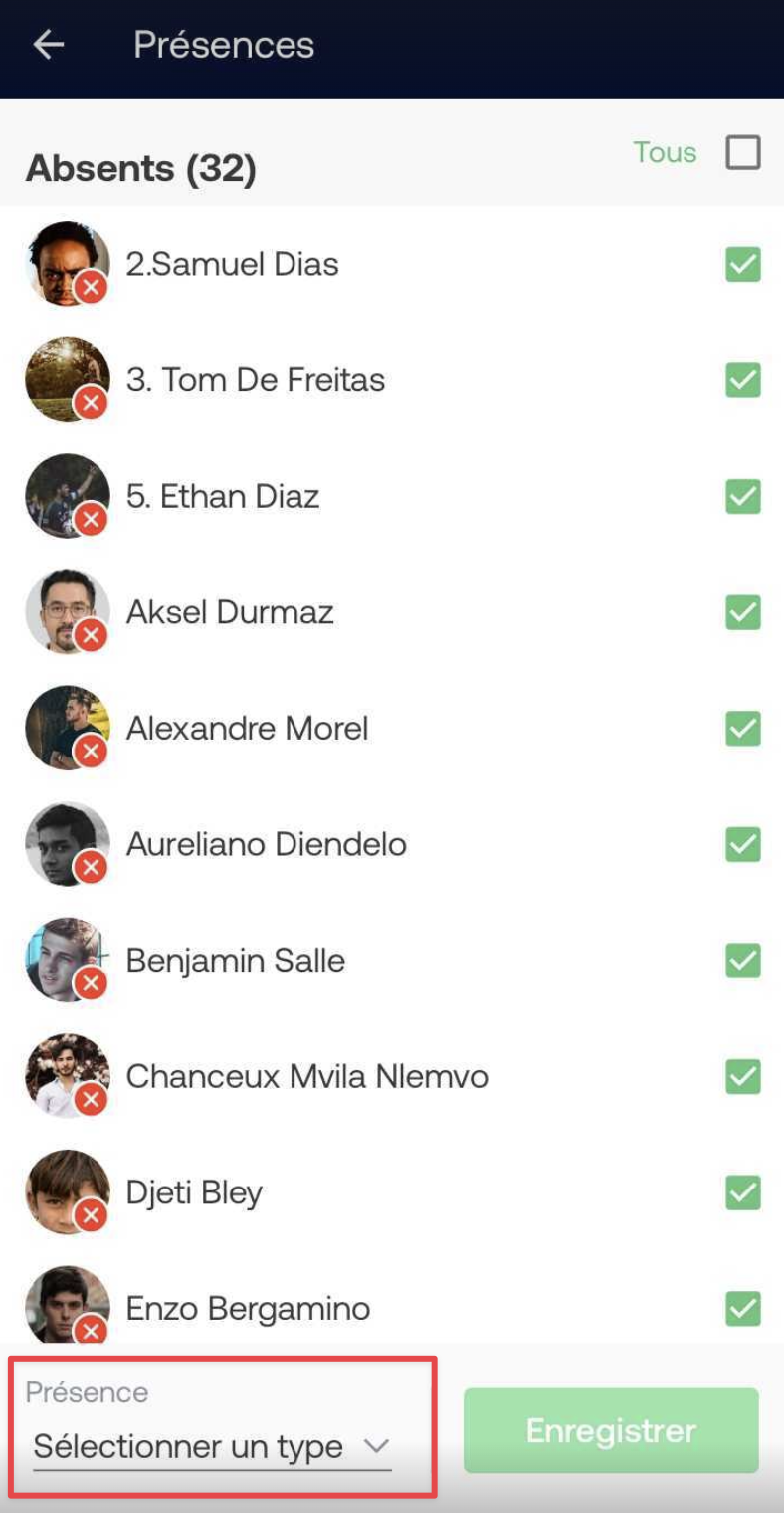
Task: Untick Benjamin Salle's checkbox
Action: coord(743,961)
